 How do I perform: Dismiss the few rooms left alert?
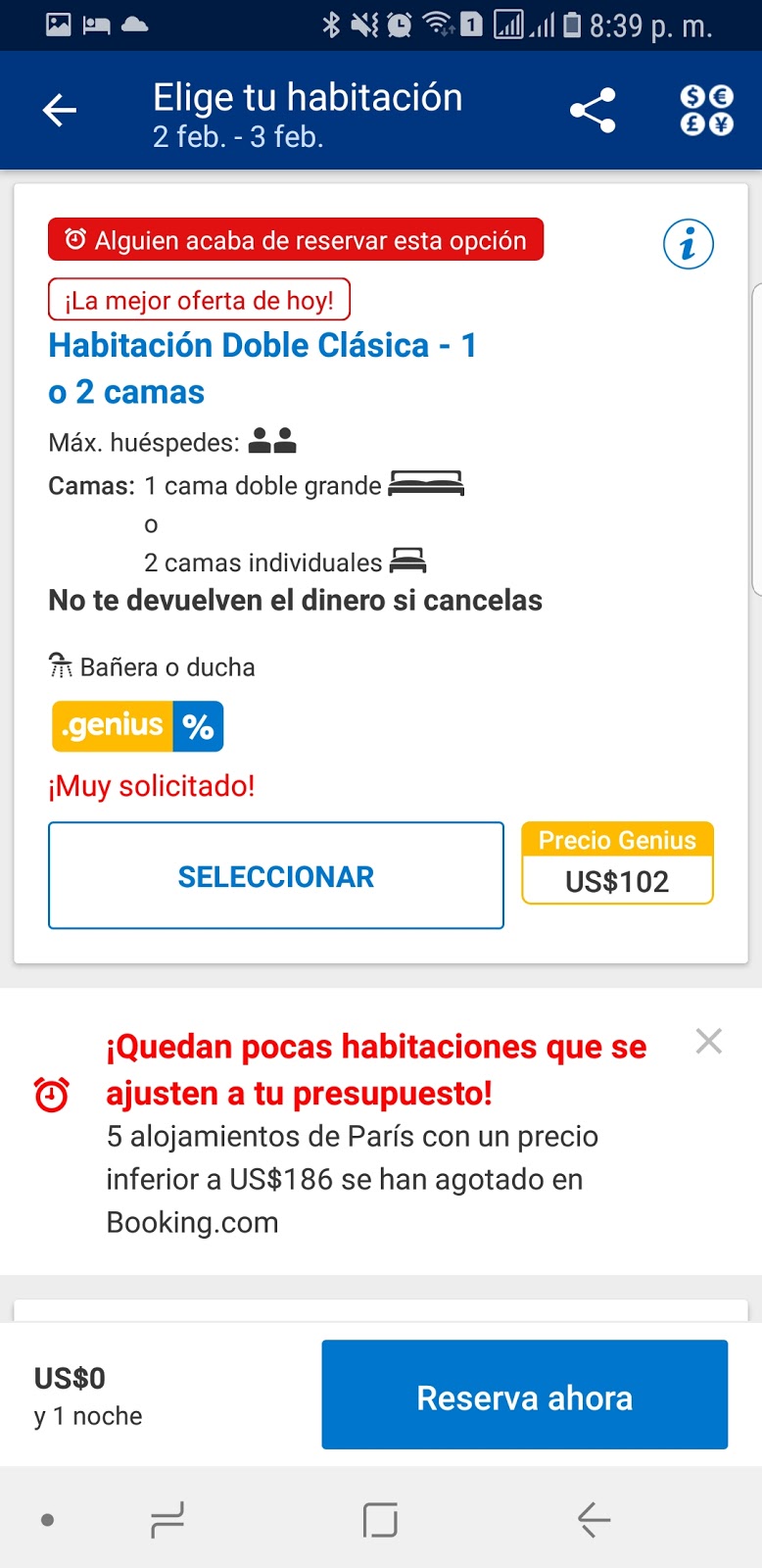[x=708, y=1041]
